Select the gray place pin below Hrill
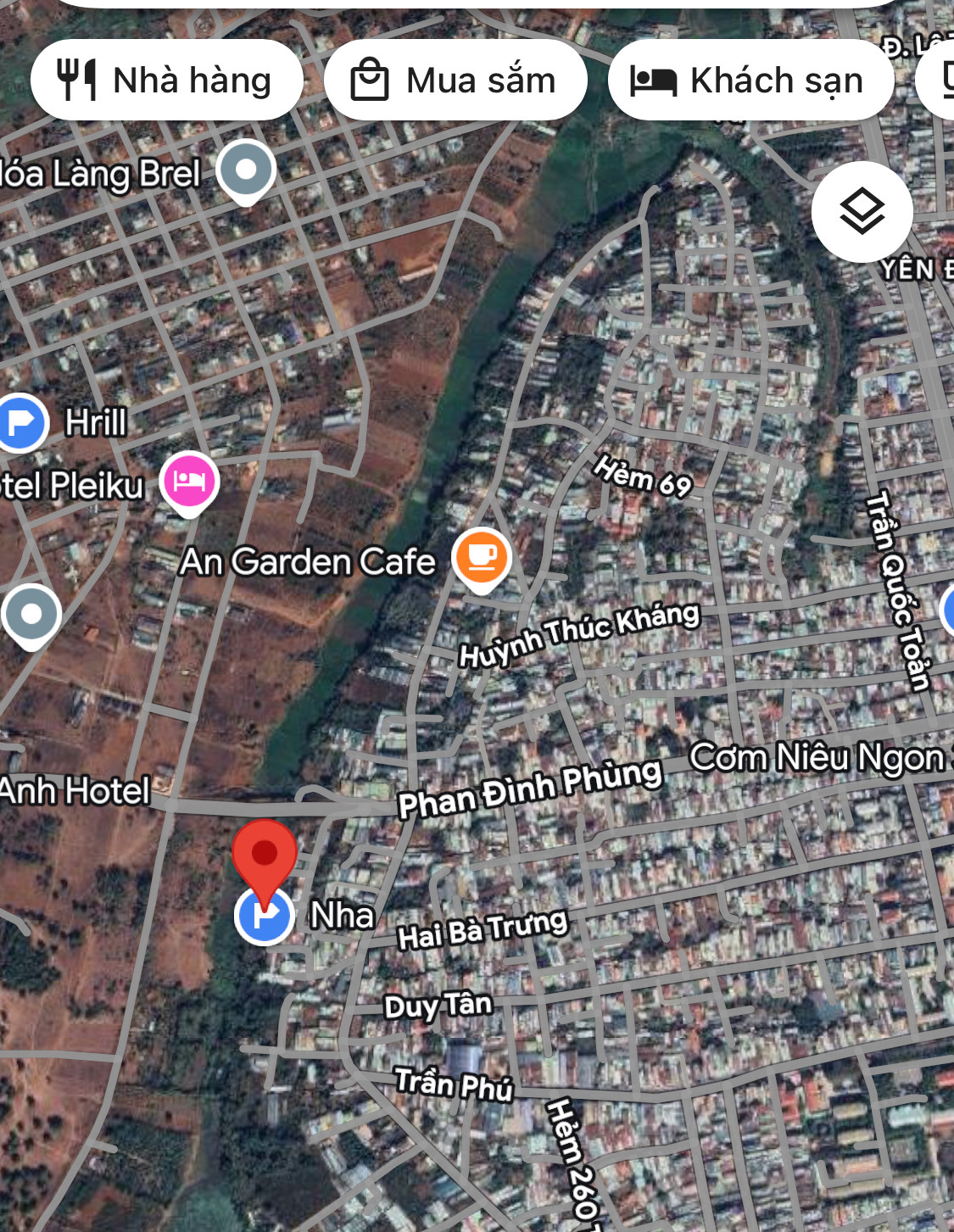Viewport: 954px width, 1232px height. [31, 613]
